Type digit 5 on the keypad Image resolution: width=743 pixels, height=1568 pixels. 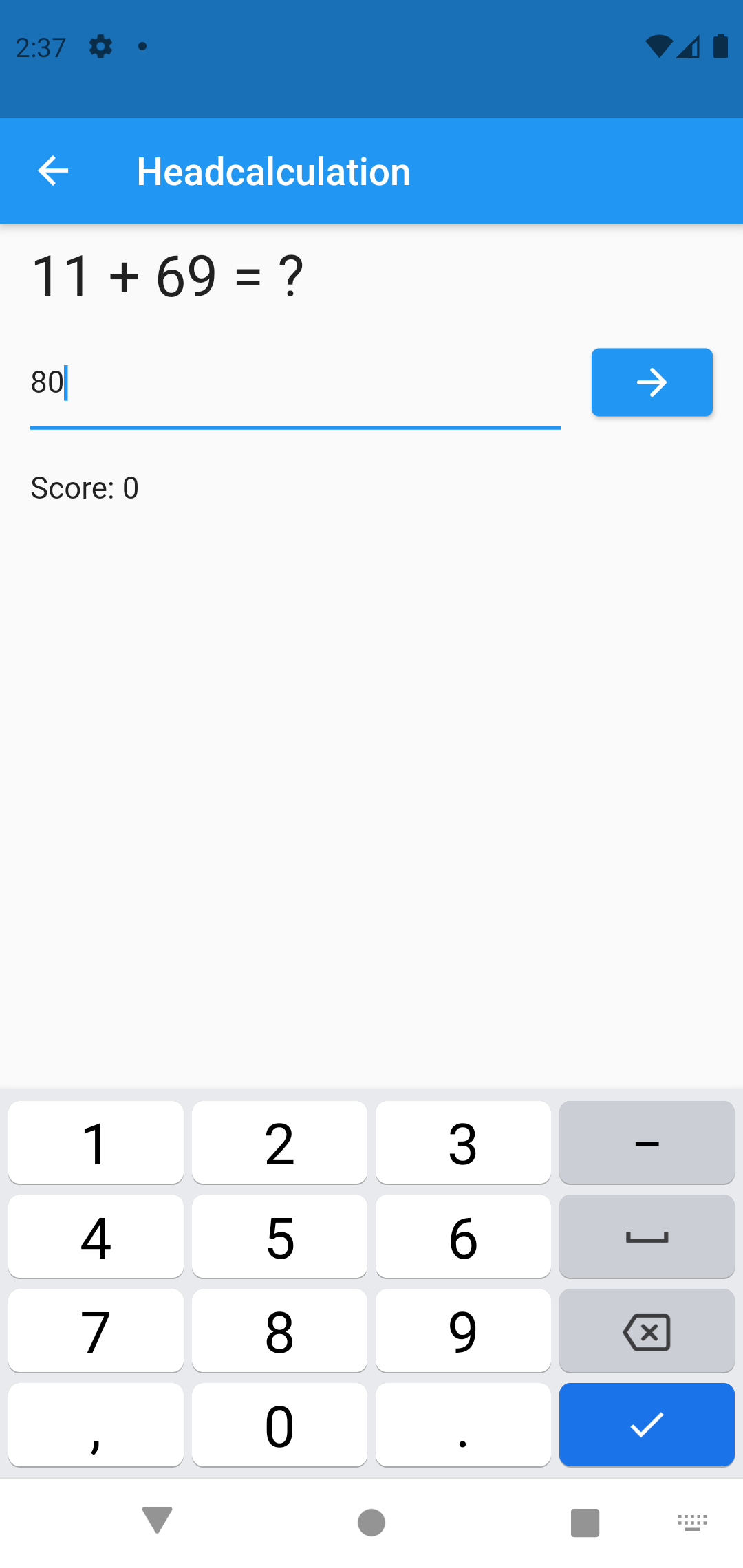(x=279, y=1237)
